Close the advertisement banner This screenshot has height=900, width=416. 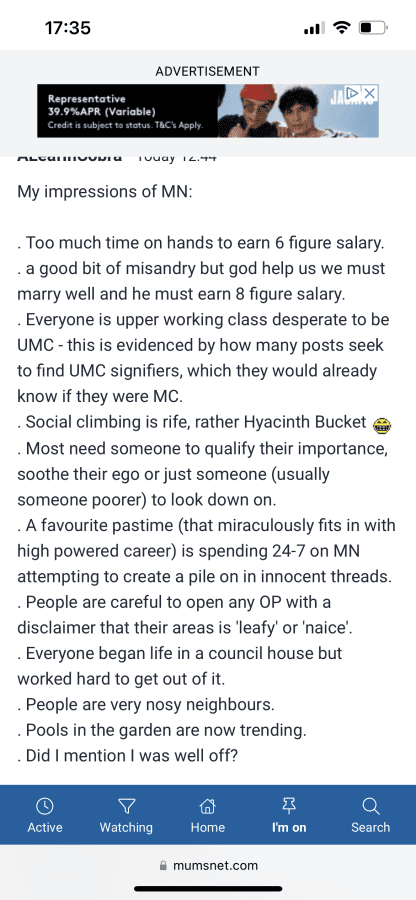pyautogui.click(x=371, y=92)
